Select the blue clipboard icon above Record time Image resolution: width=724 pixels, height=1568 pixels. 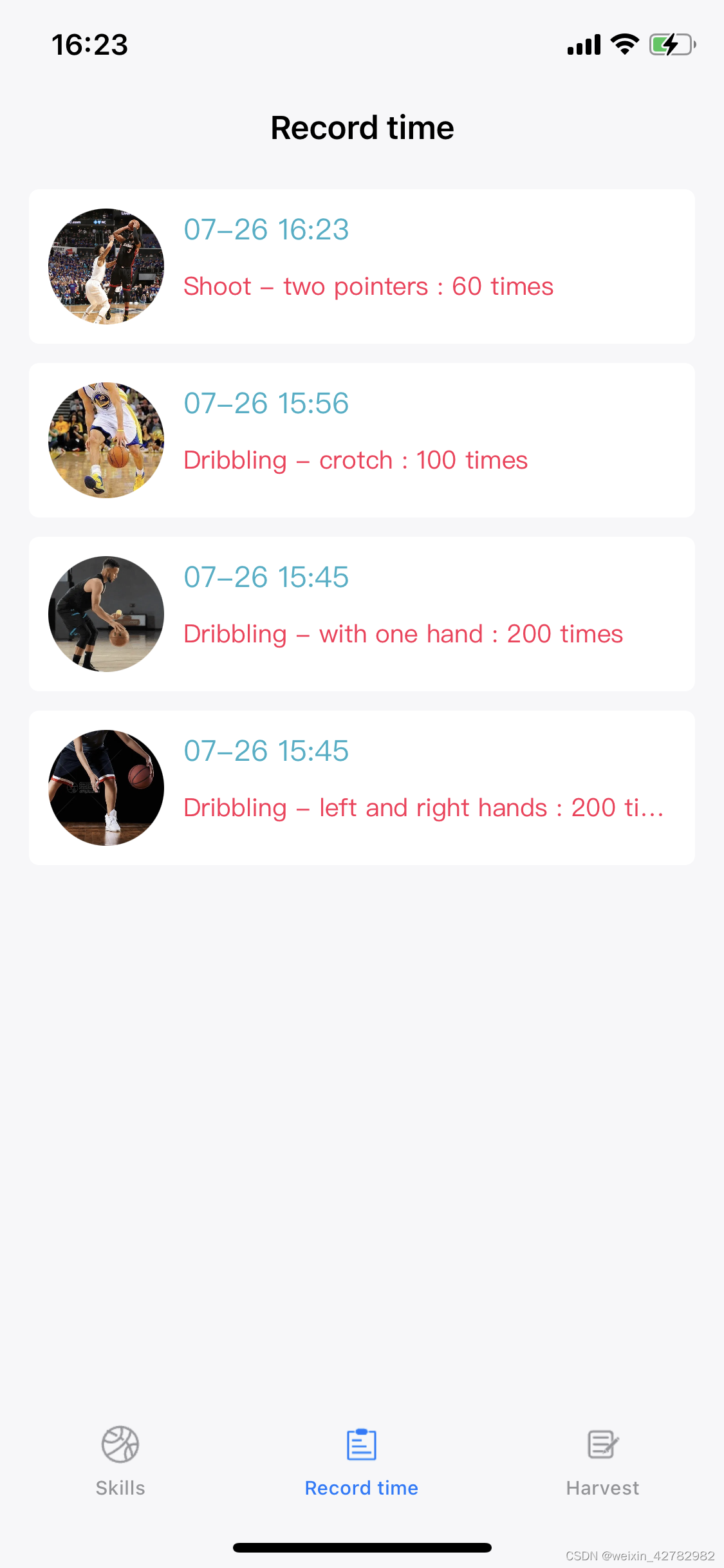(x=361, y=1444)
